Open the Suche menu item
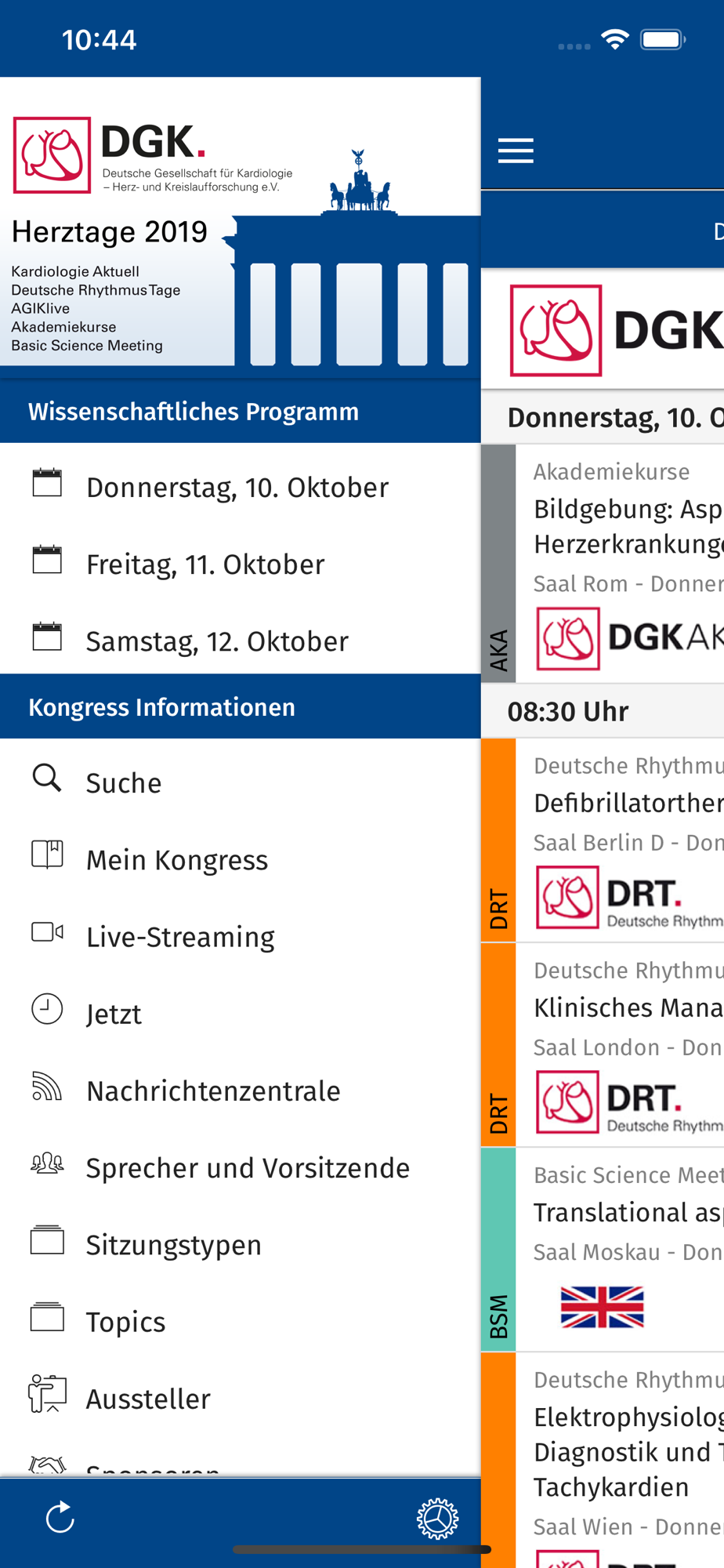This screenshot has height=1568, width=724. click(240, 782)
